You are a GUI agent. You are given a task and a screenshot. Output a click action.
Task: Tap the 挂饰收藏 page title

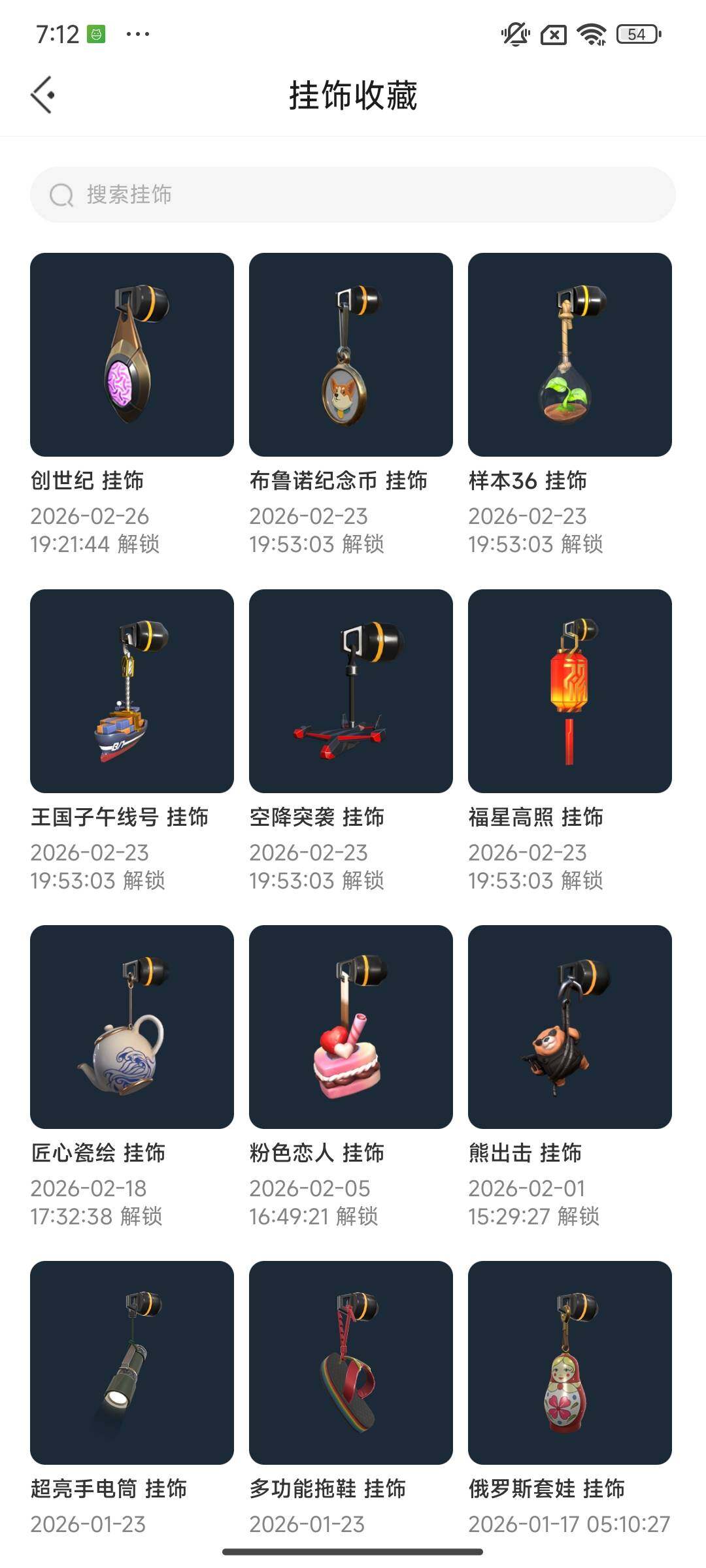(353, 93)
